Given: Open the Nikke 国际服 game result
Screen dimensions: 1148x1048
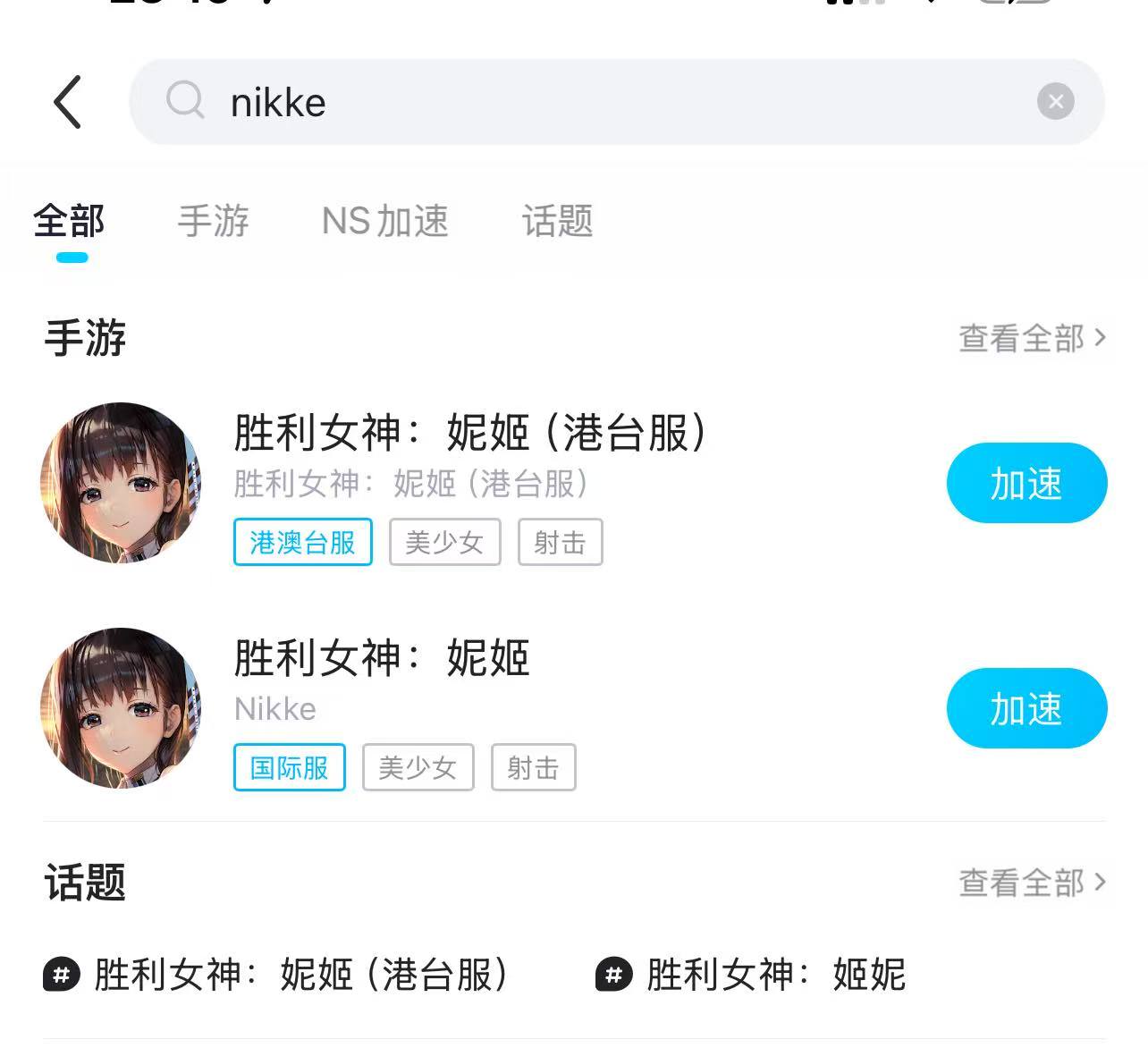Looking at the screenshot, I should coord(382,659).
